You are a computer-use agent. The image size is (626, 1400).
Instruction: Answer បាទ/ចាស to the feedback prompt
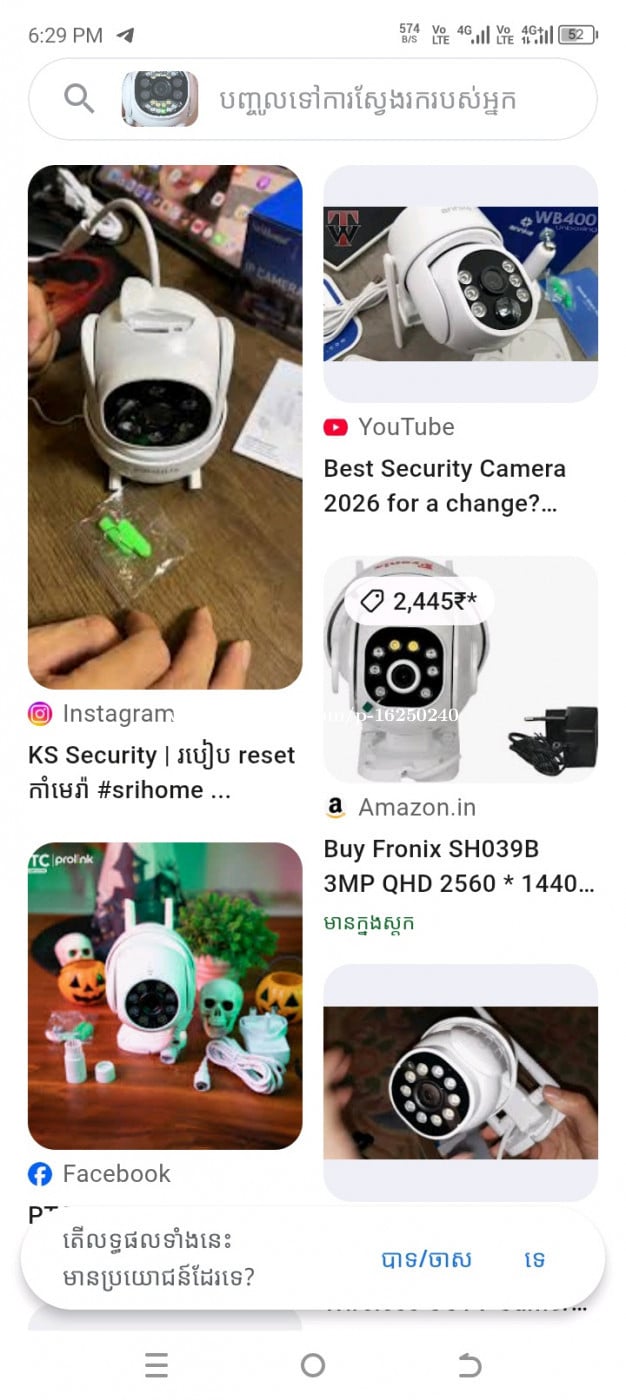(x=426, y=1259)
